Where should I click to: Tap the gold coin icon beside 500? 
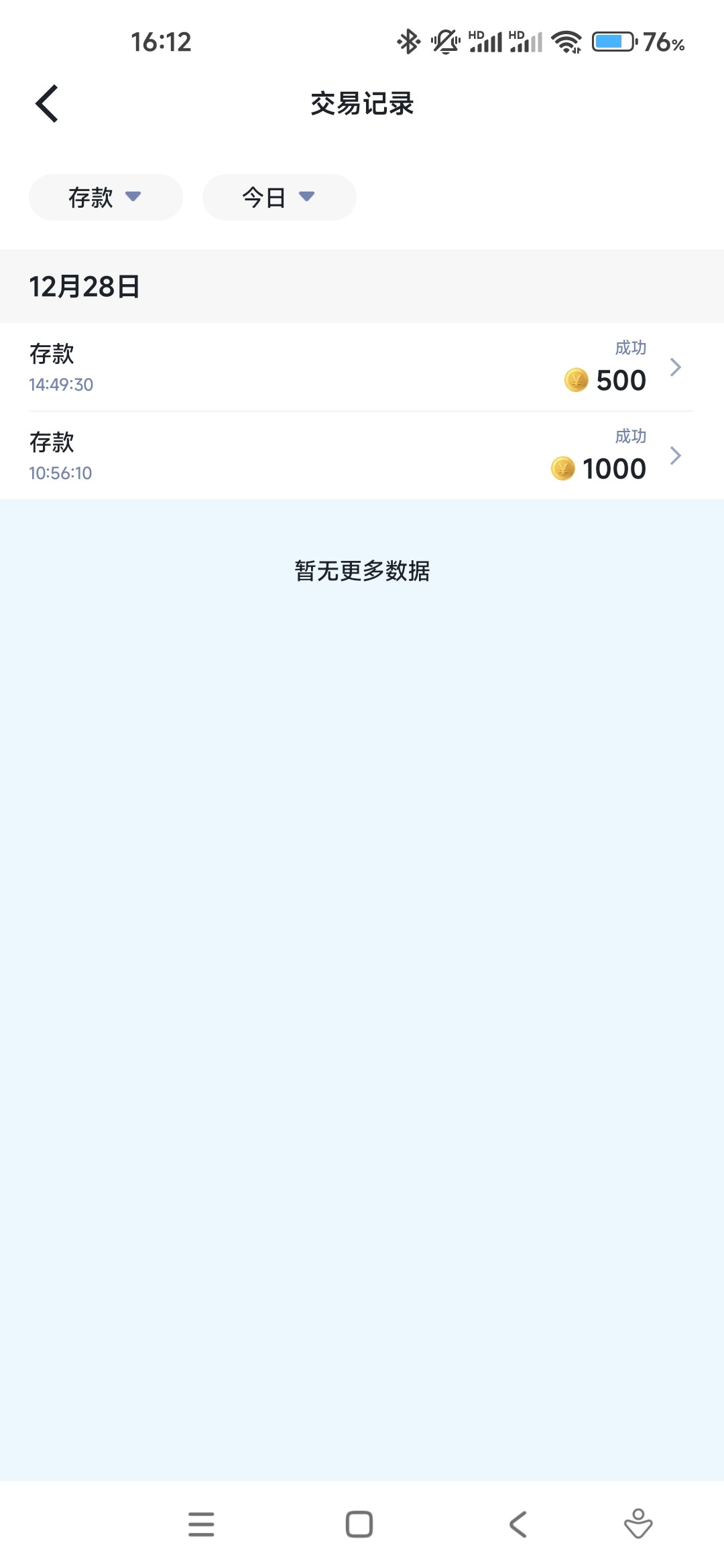(x=576, y=381)
